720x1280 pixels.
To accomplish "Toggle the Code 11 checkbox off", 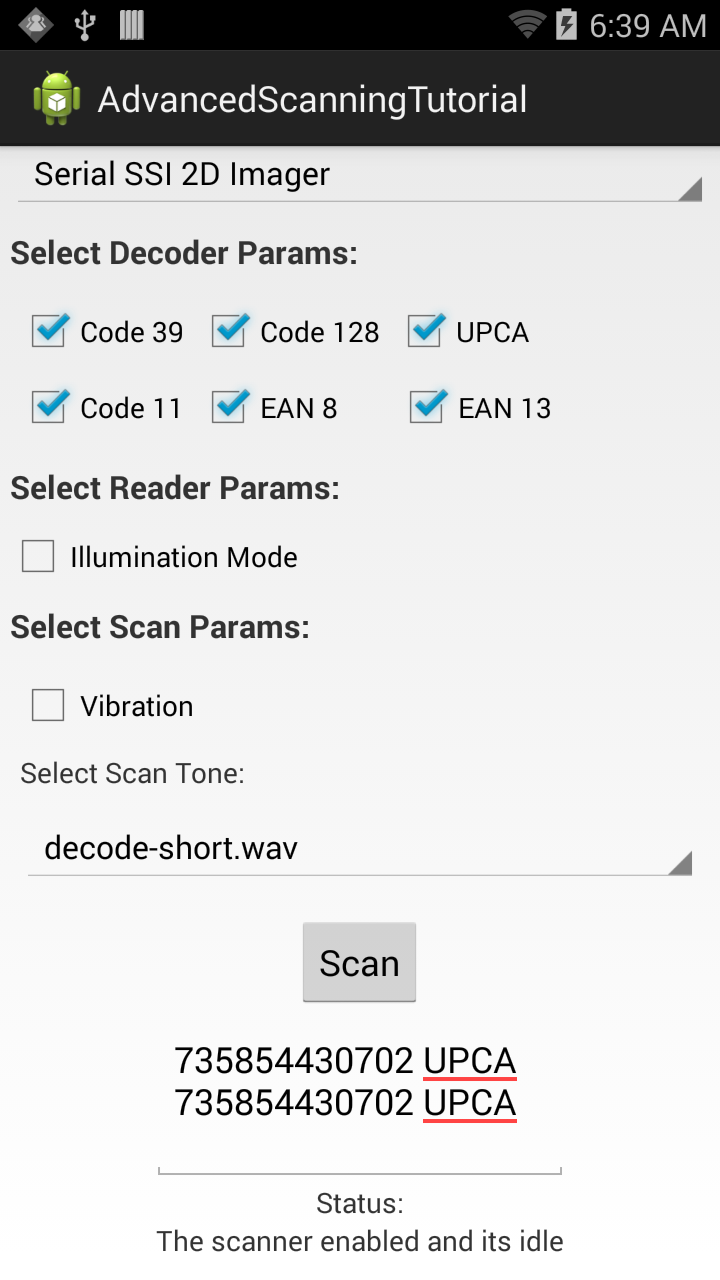I will [49, 407].
